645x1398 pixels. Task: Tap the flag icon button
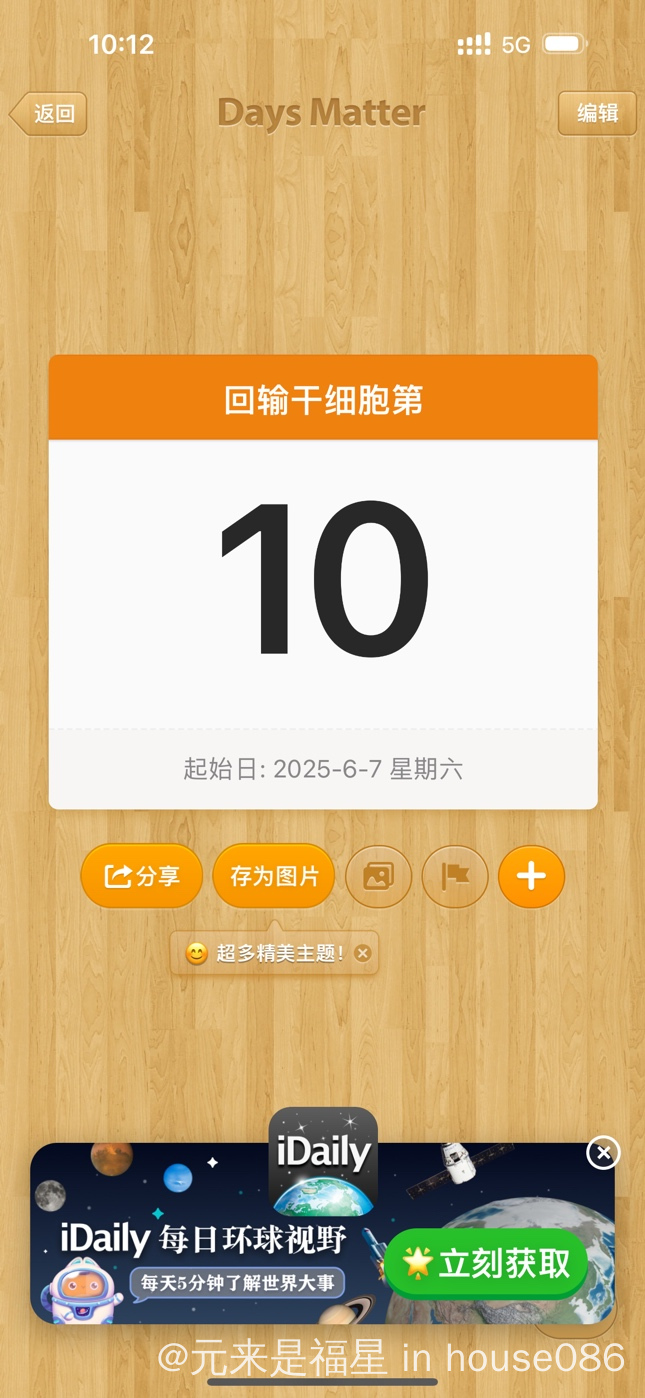pos(455,877)
